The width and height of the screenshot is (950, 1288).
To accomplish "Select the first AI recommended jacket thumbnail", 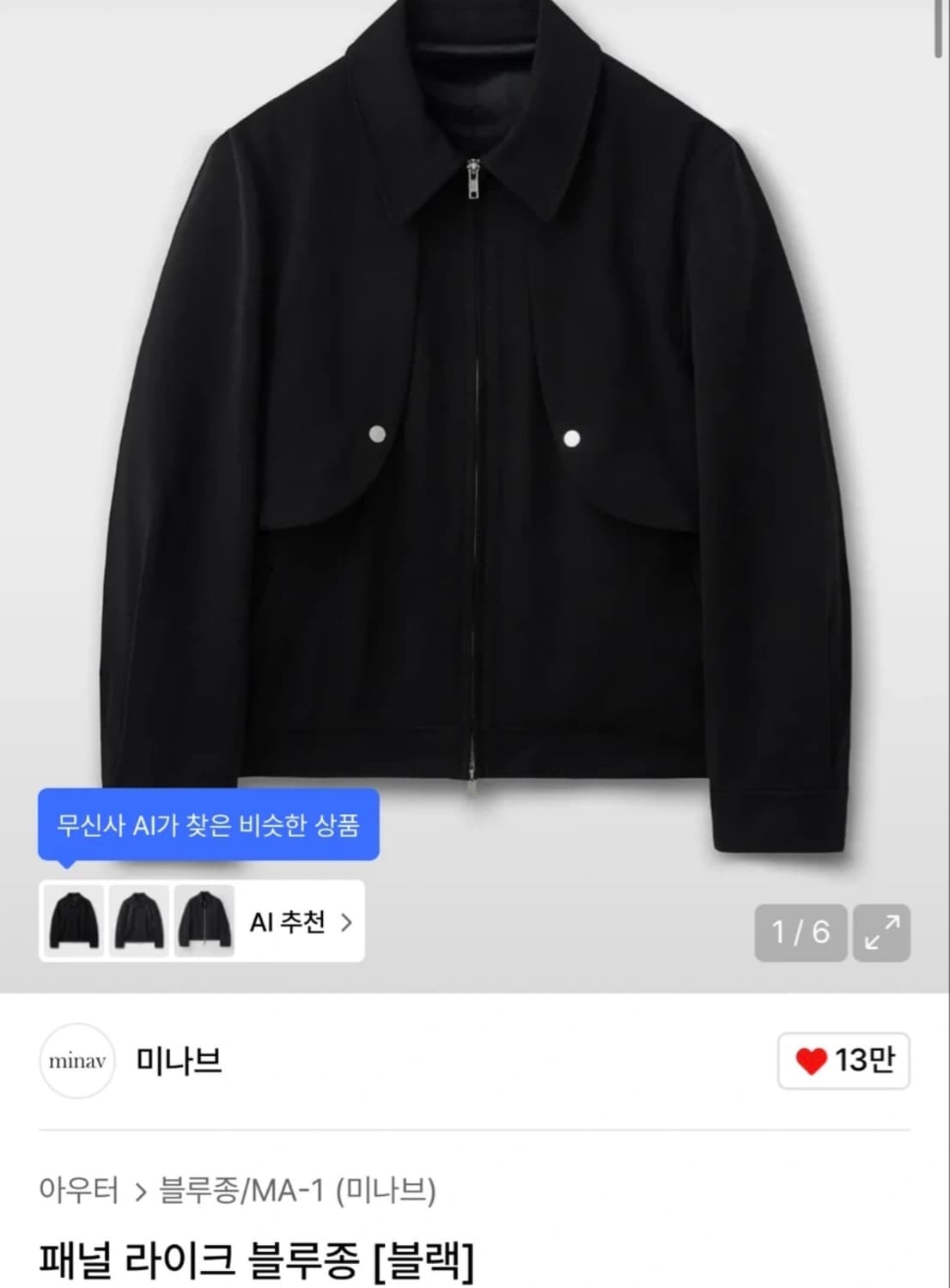I will click(x=76, y=921).
